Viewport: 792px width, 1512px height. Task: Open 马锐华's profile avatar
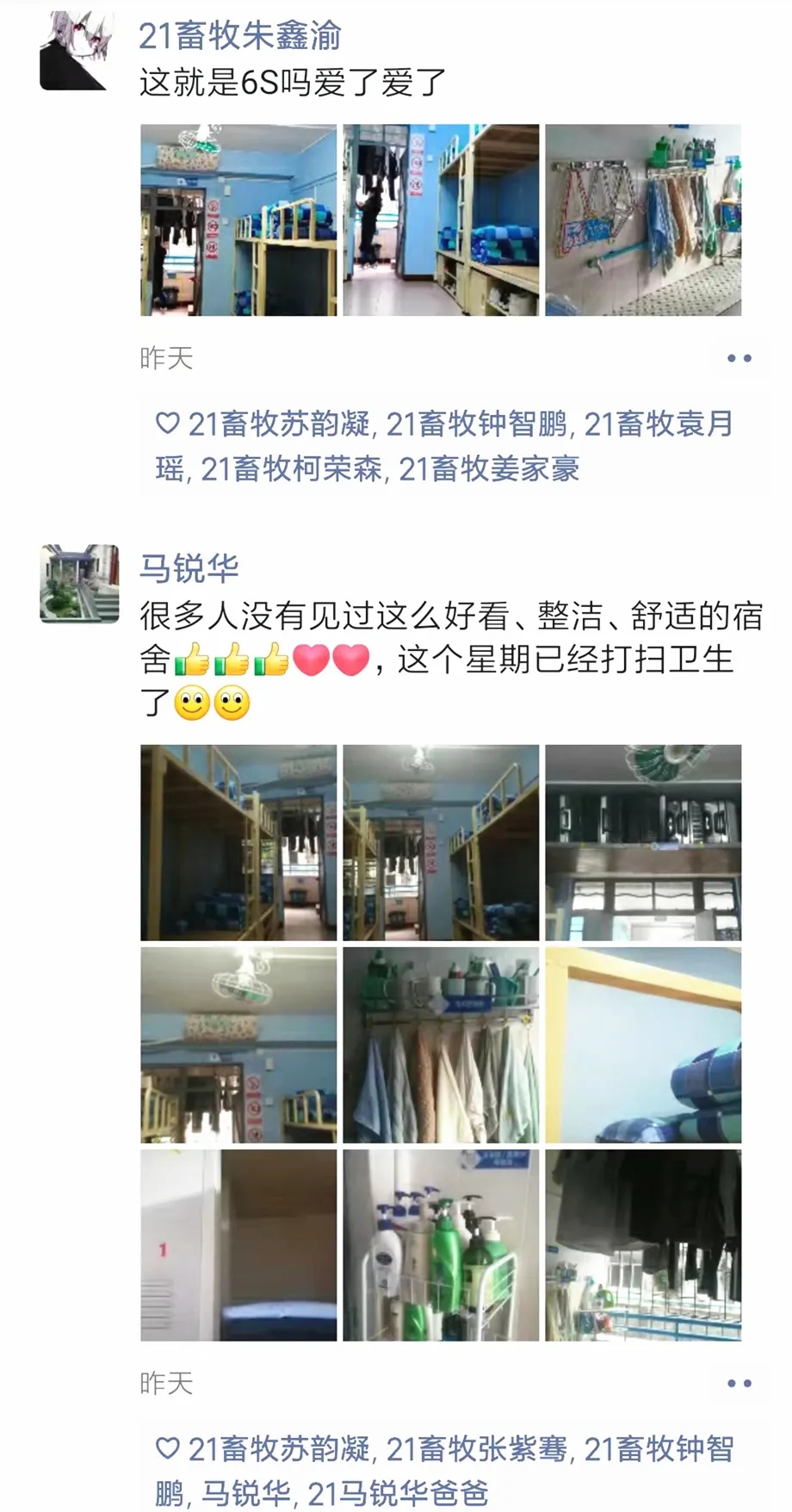pyautogui.click(x=78, y=583)
